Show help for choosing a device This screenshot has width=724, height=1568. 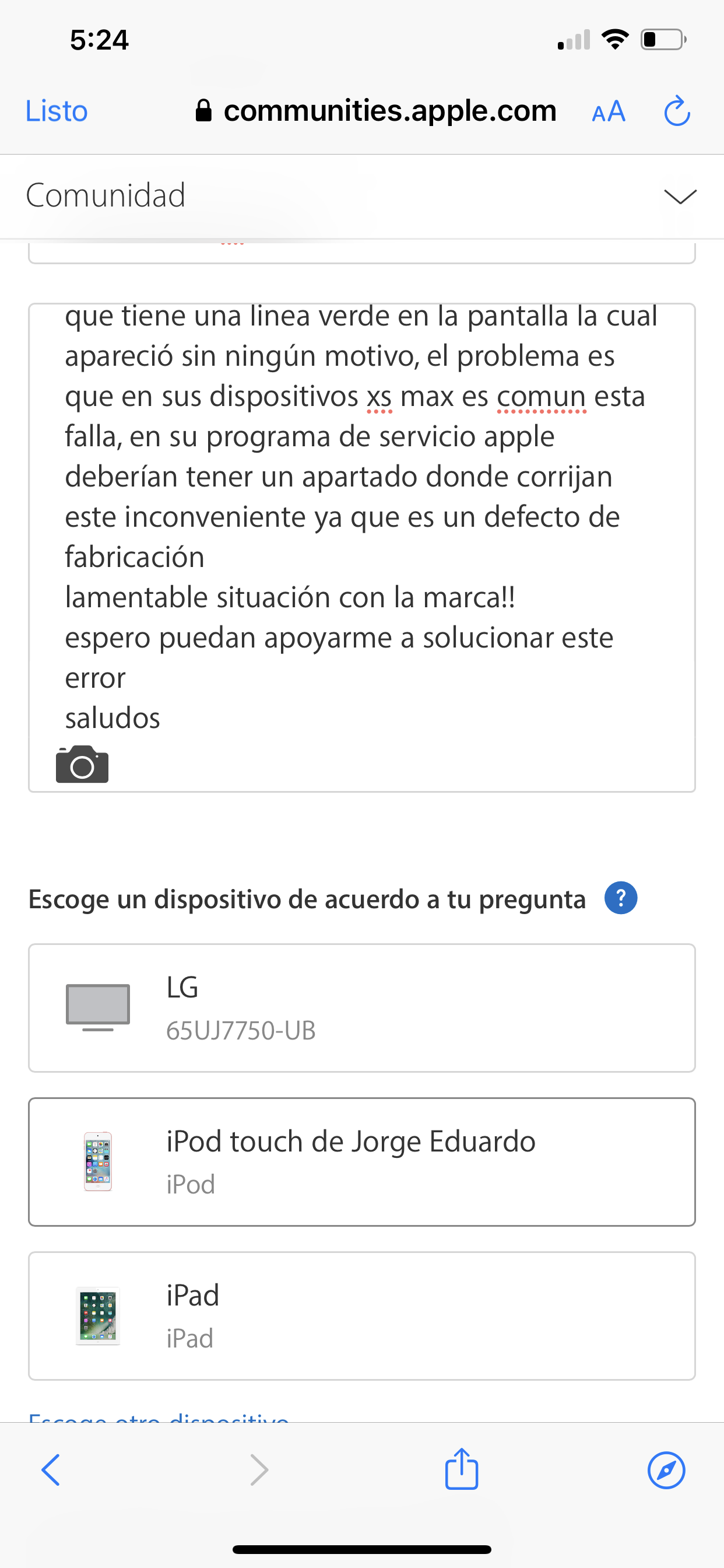(x=621, y=898)
